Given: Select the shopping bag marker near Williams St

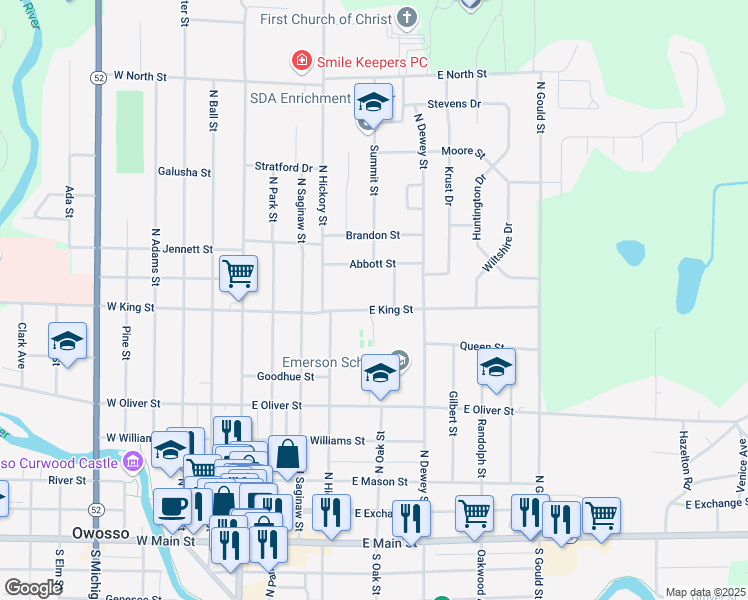Looking at the screenshot, I should (288, 454).
